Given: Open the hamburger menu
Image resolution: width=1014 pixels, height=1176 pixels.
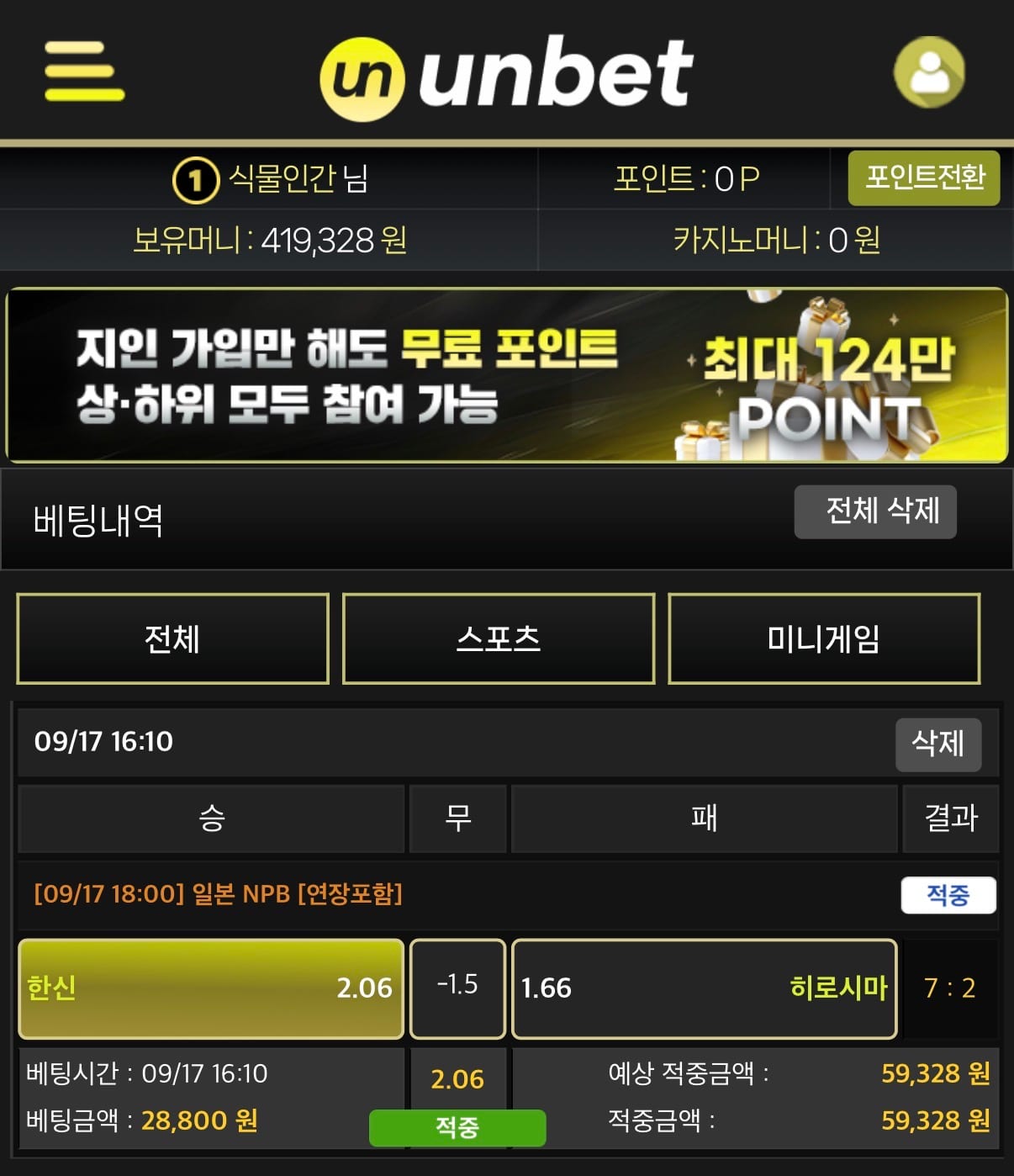Looking at the screenshot, I should pos(84,72).
